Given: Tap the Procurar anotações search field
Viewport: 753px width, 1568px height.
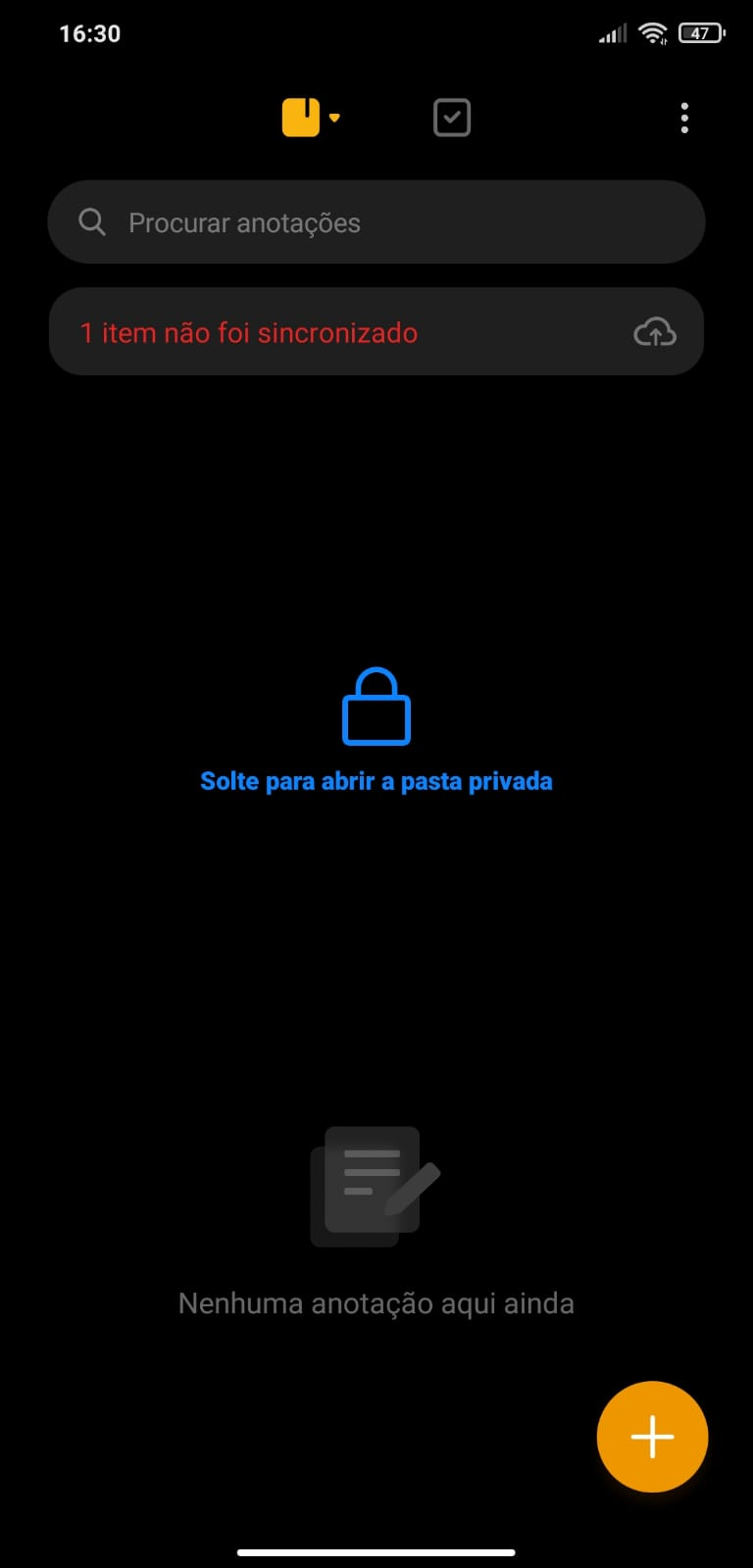Looking at the screenshot, I should [376, 222].
